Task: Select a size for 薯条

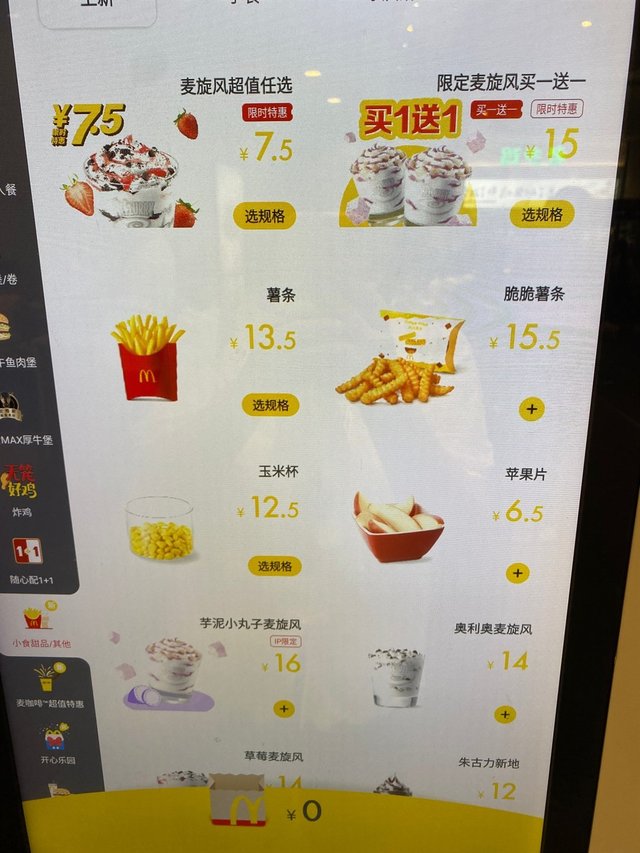Action: tap(270, 405)
